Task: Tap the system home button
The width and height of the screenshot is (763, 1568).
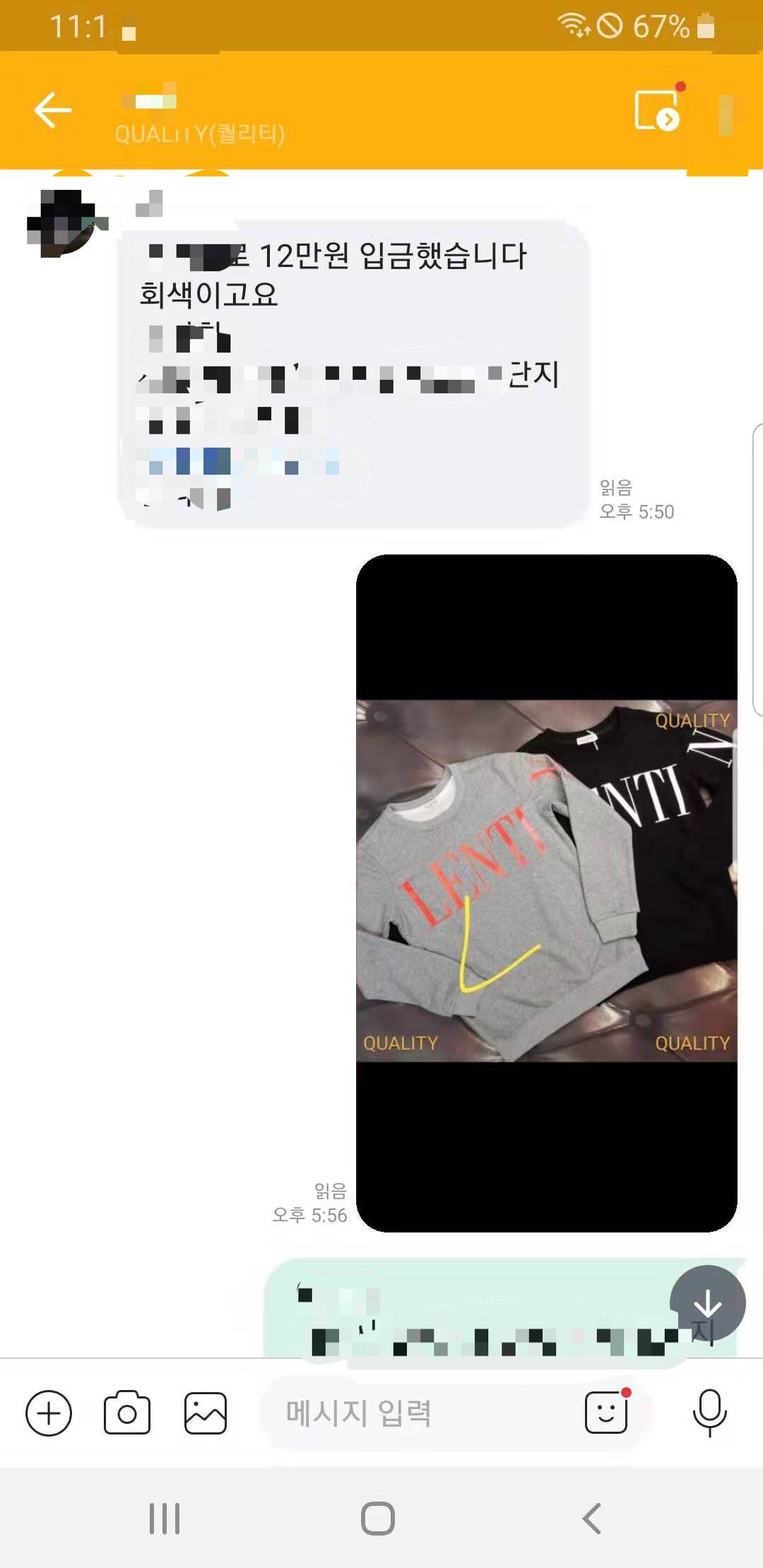Action: 378,1518
